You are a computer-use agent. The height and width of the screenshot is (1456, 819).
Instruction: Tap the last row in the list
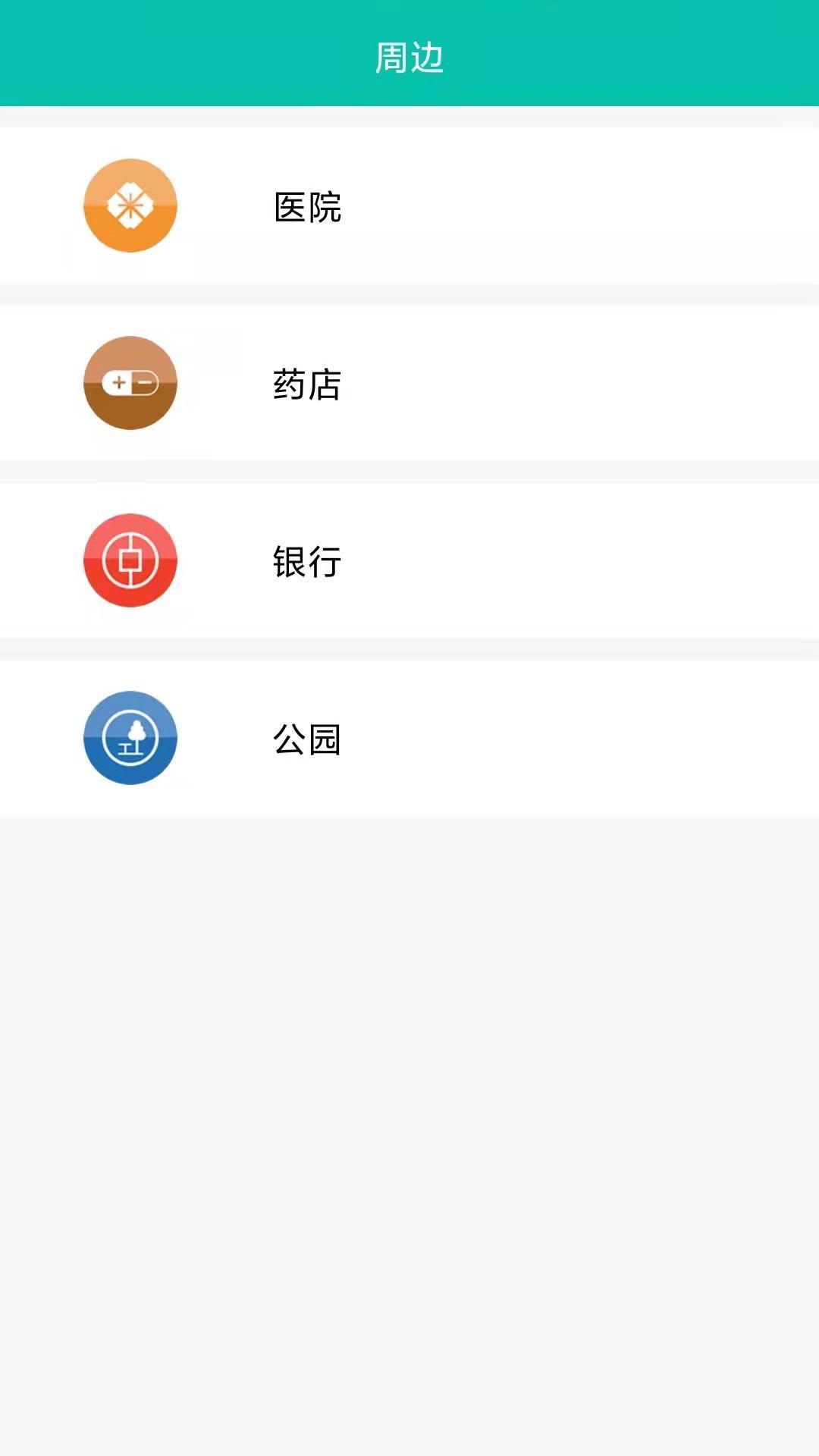[409, 738]
